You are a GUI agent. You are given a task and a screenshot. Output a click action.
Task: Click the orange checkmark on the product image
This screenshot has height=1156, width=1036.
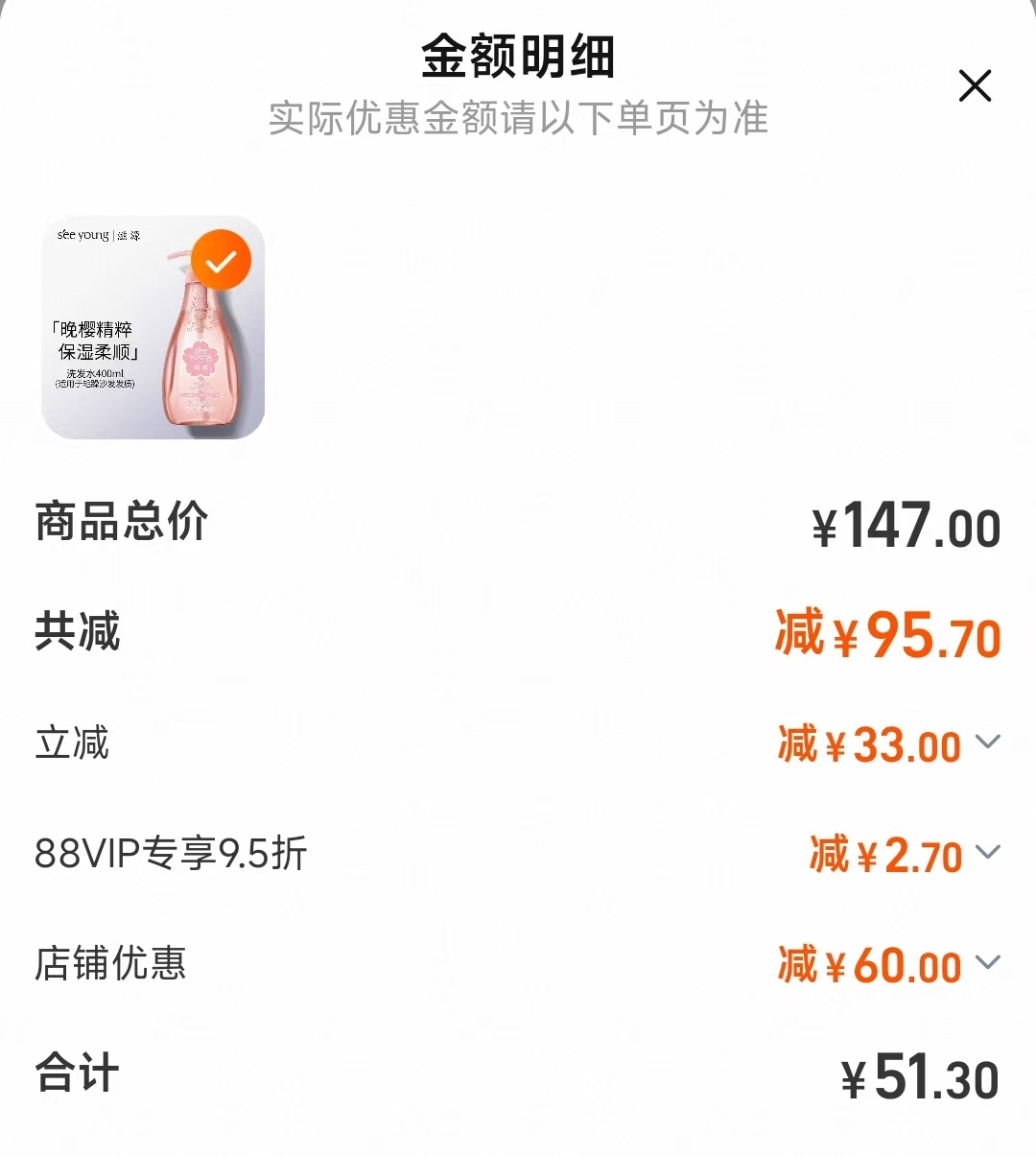click(x=220, y=257)
